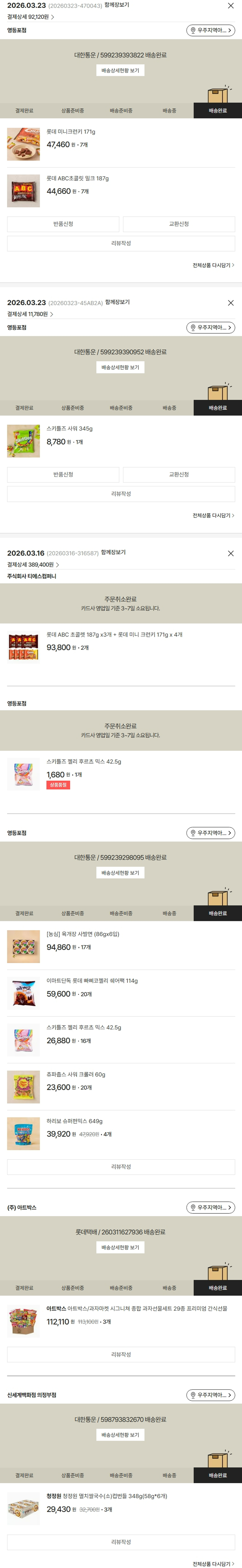Add order 20260316-316587 items to cart together

coord(113,552)
